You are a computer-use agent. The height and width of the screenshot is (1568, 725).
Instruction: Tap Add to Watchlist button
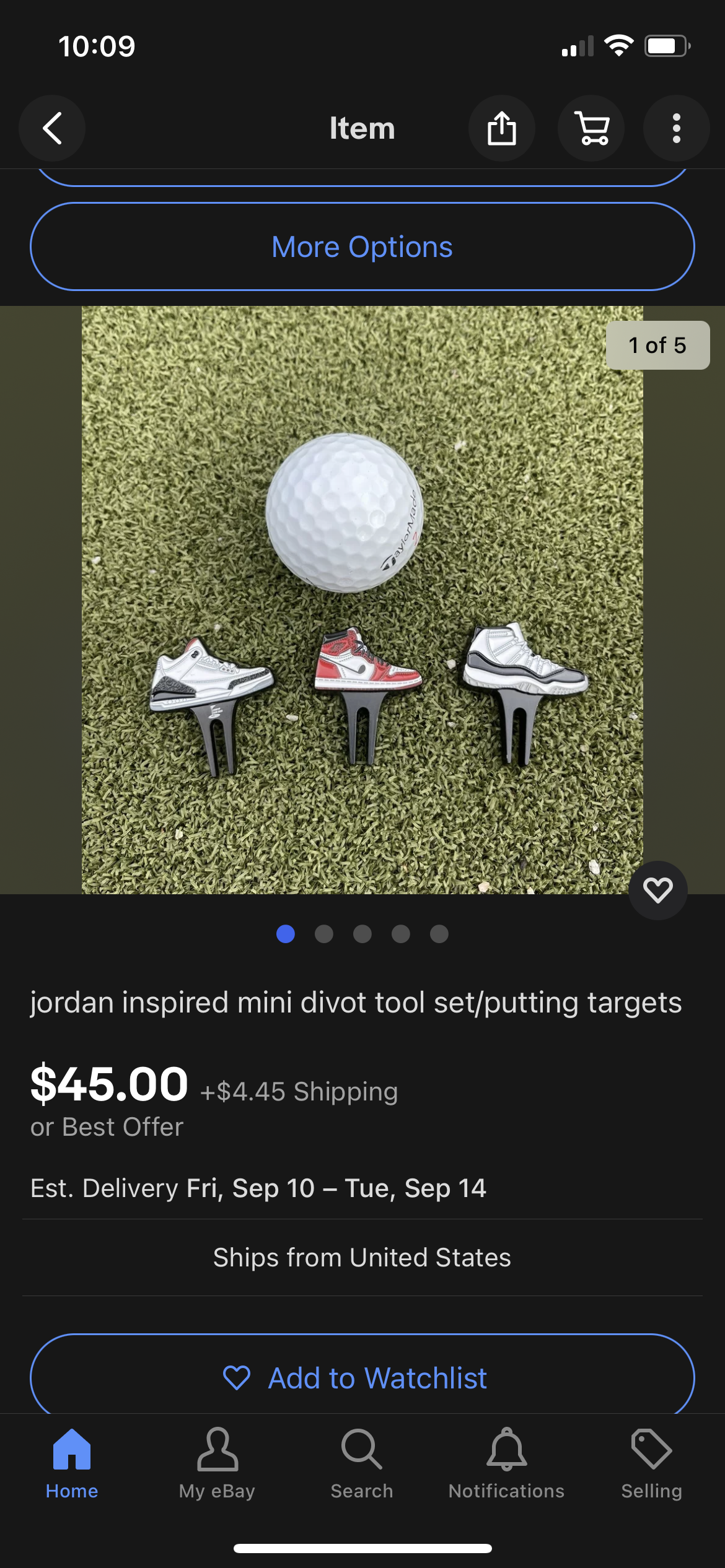pyautogui.click(x=362, y=1378)
